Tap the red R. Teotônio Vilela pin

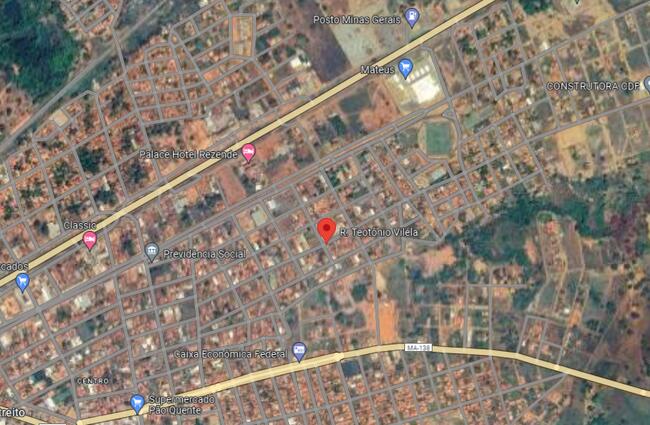tap(326, 230)
